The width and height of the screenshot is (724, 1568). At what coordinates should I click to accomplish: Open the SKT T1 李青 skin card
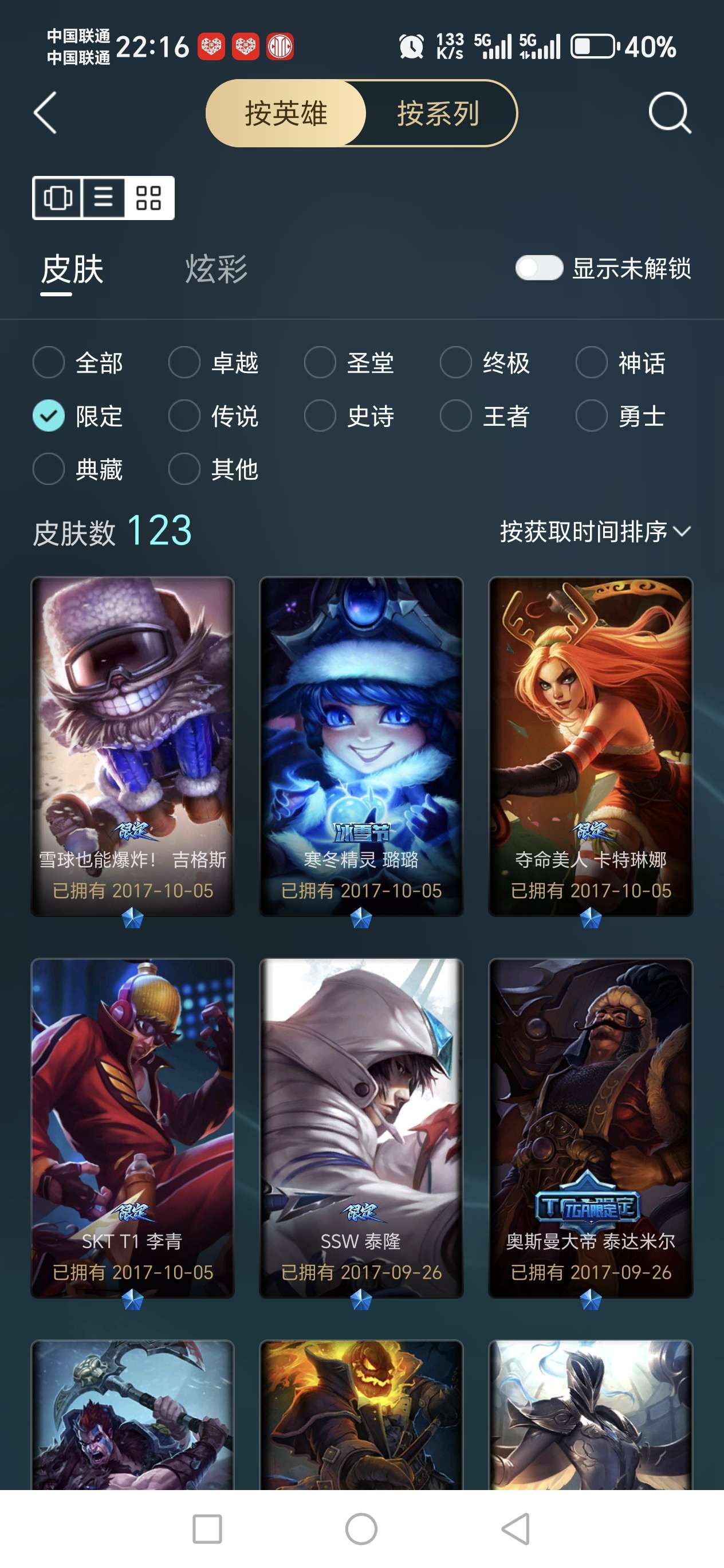tap(133, 1127)
